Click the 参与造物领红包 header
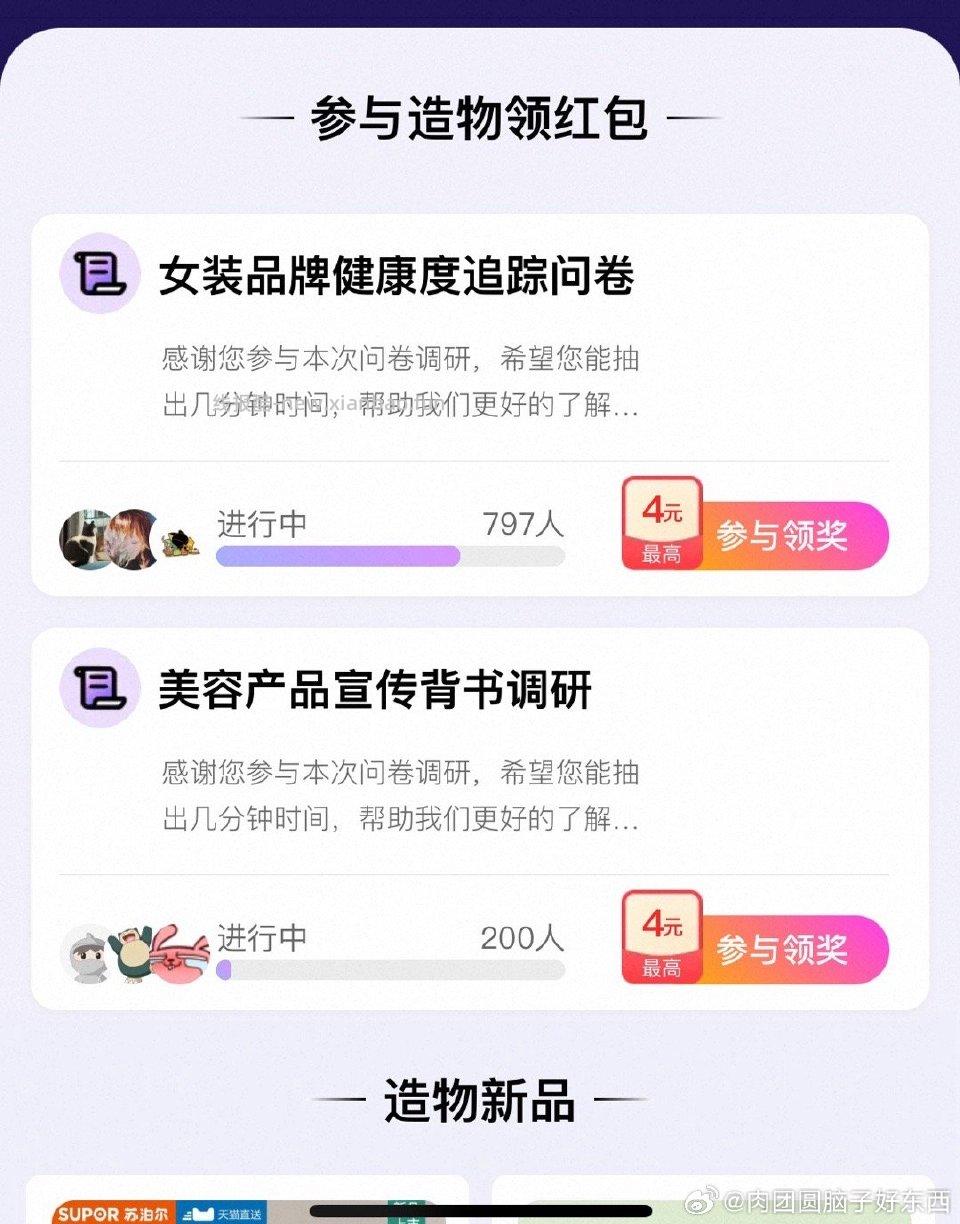The width and height of the screenshot is (960, 1224). [479, 118]
